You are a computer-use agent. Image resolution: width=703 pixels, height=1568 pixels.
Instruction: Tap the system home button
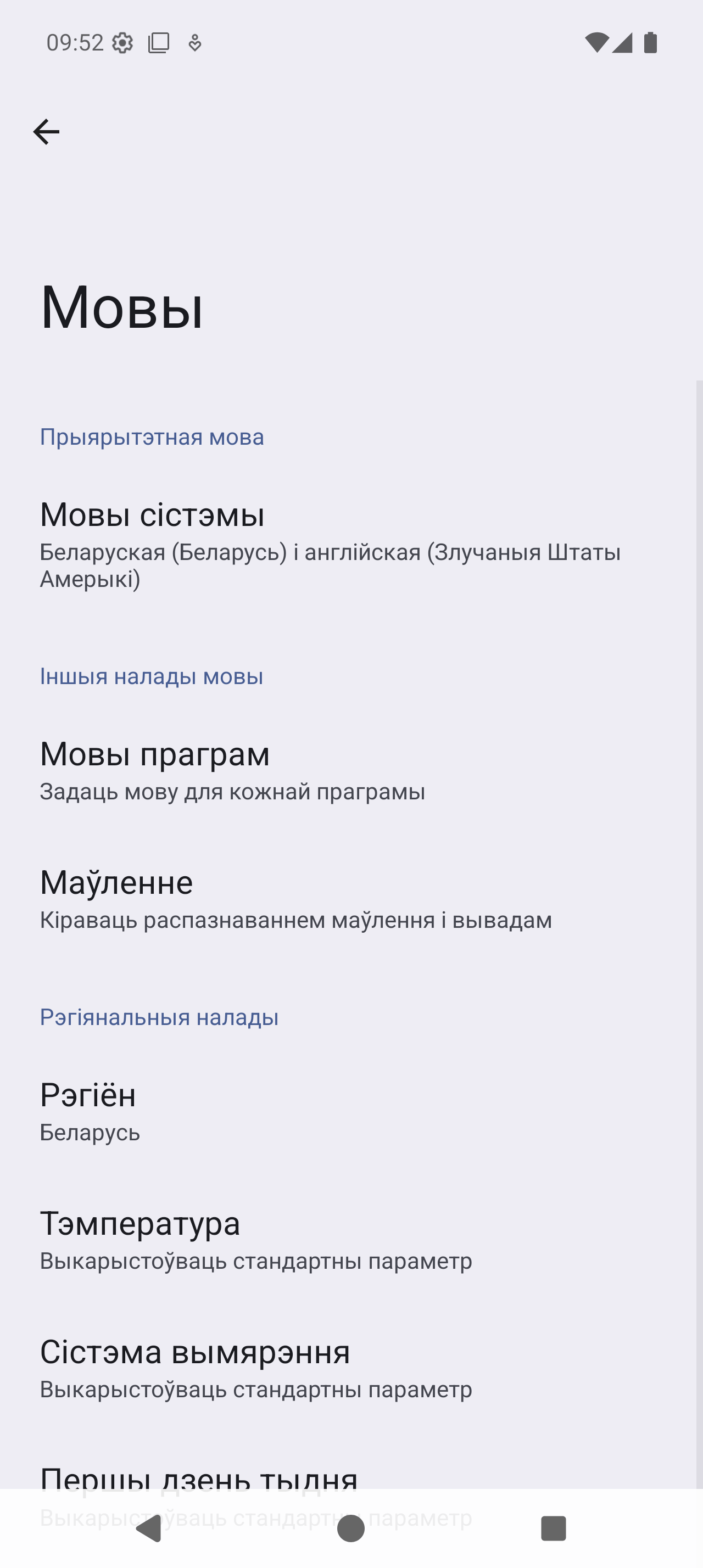click(x=351, y=1527)
